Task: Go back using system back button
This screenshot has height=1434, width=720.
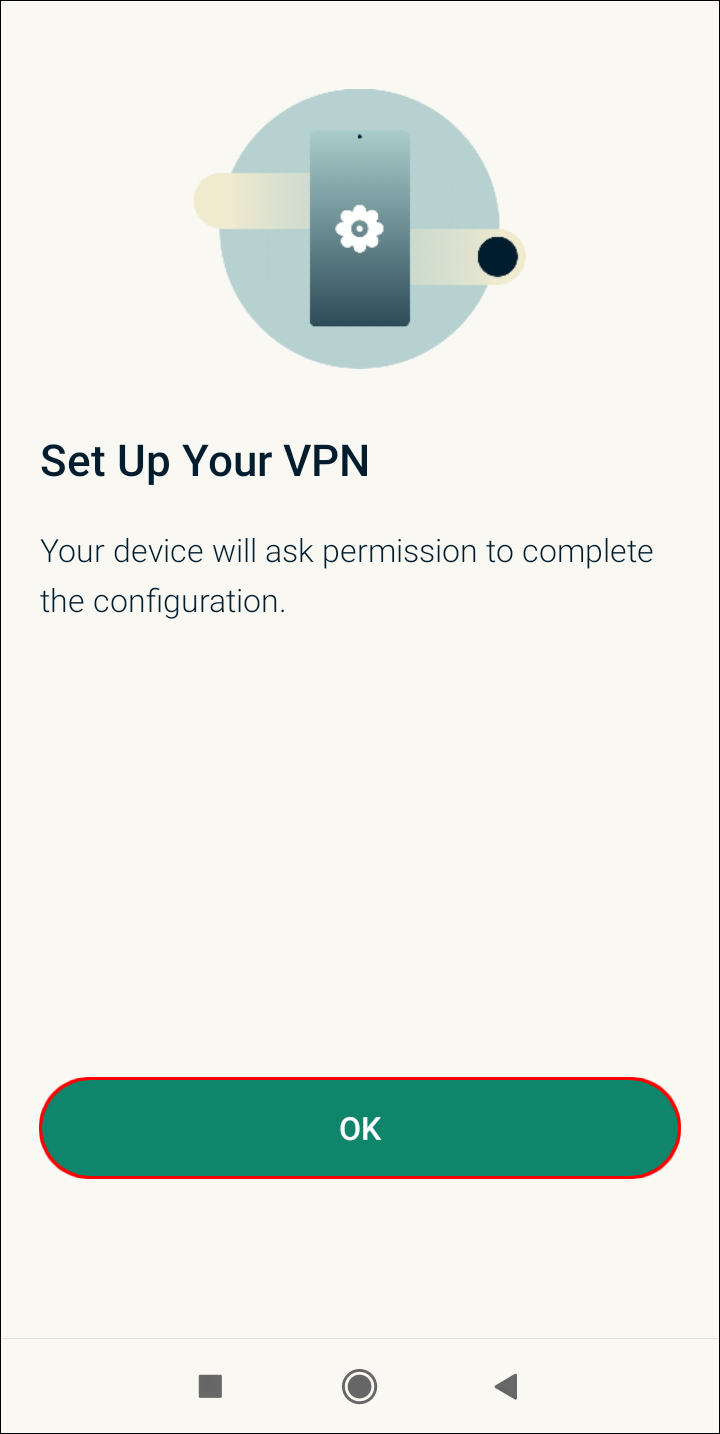Action: pos(506,1386)
